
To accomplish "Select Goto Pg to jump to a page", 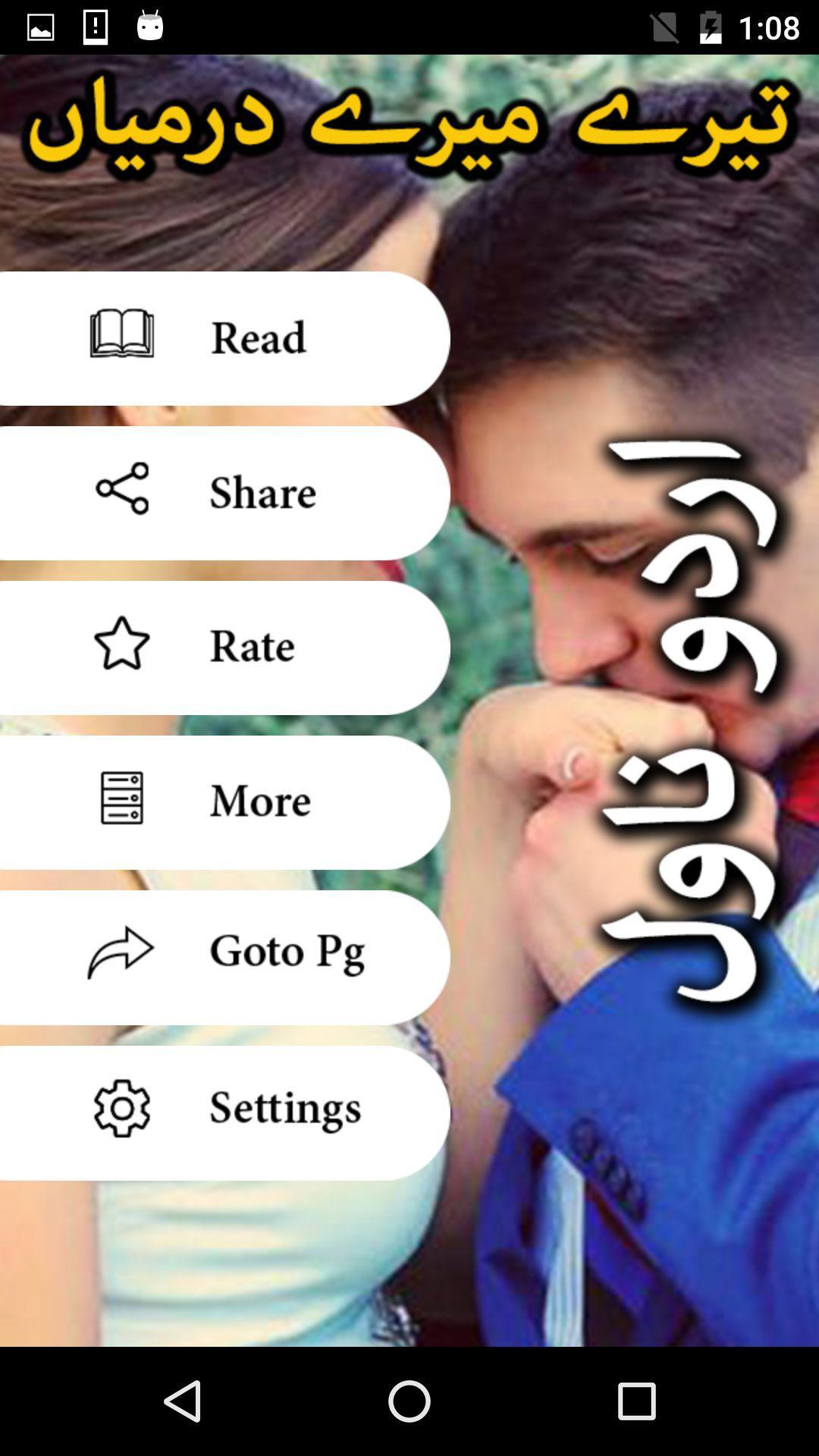I will pos(224,957).
